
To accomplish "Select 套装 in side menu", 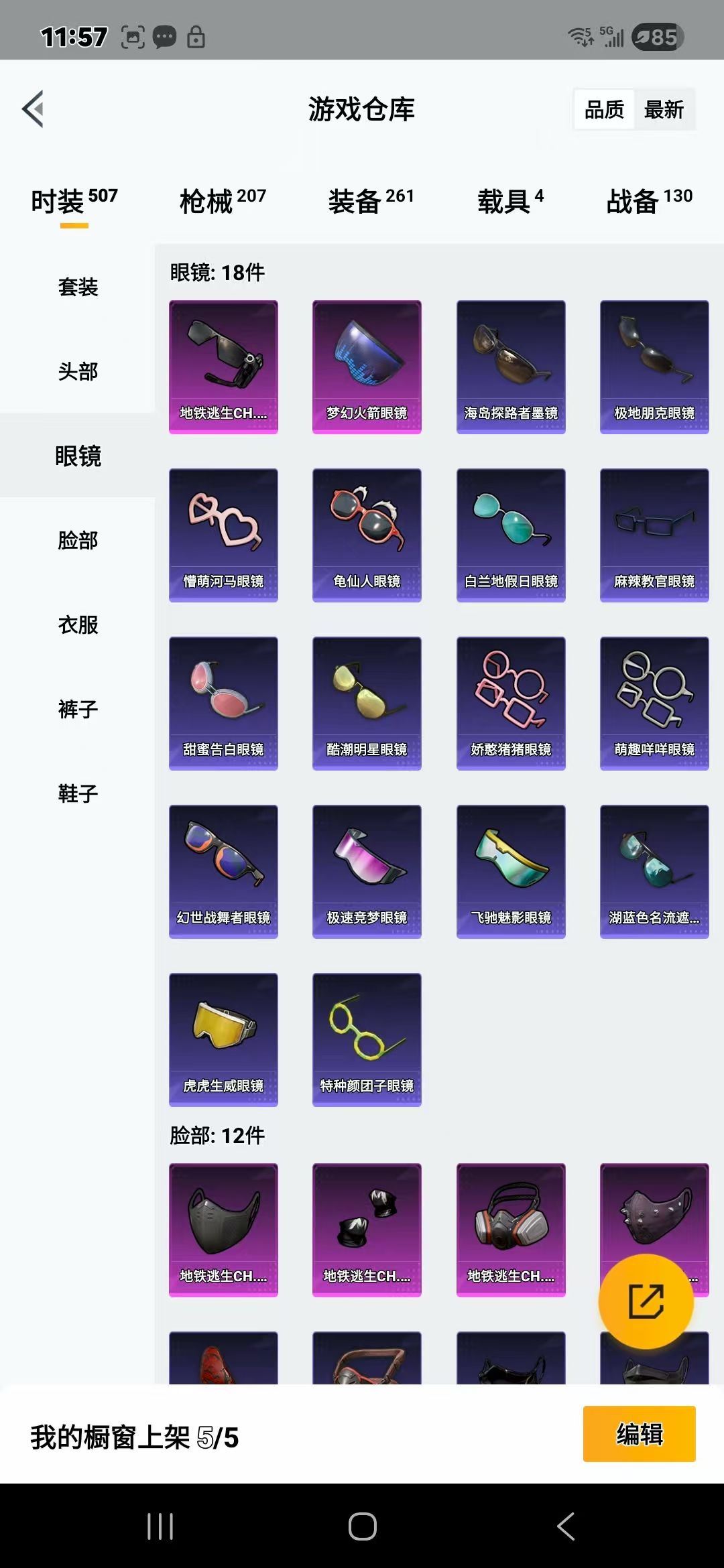I will pos(78,287).
